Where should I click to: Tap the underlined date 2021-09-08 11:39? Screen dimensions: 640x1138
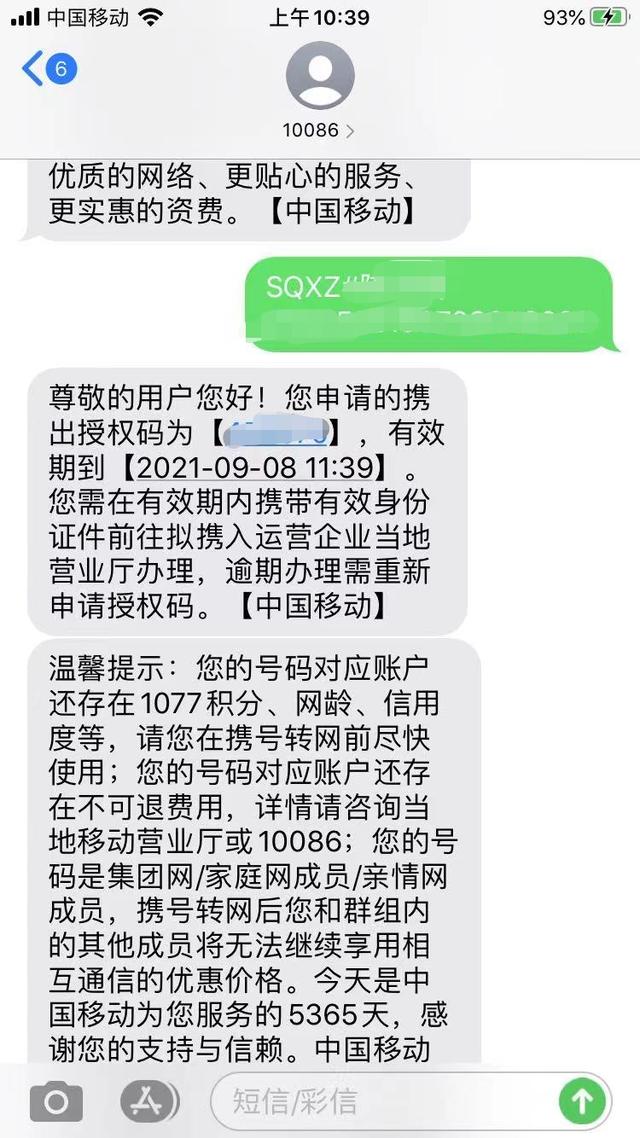tap(261, 467)
